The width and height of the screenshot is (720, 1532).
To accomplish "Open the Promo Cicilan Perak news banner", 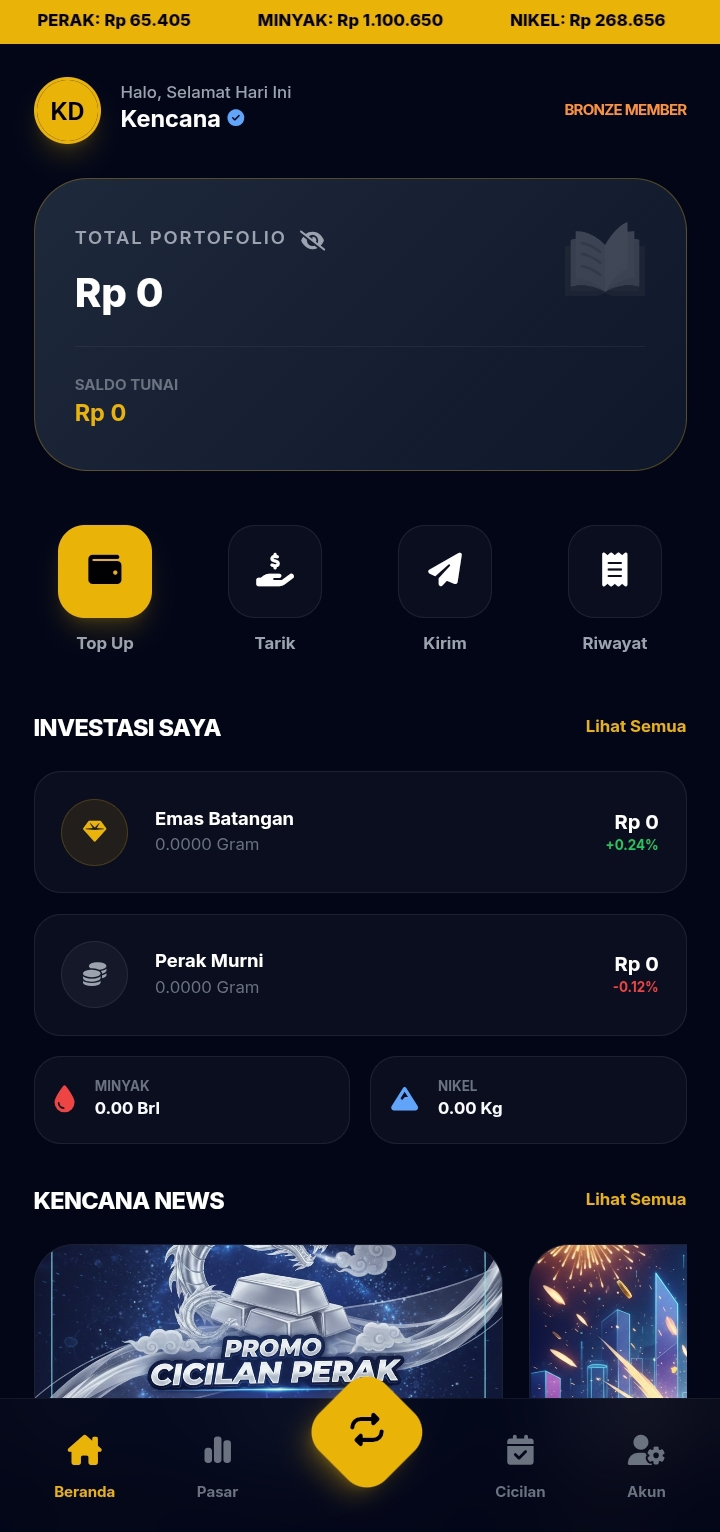I will click(x=268, y=1320).
